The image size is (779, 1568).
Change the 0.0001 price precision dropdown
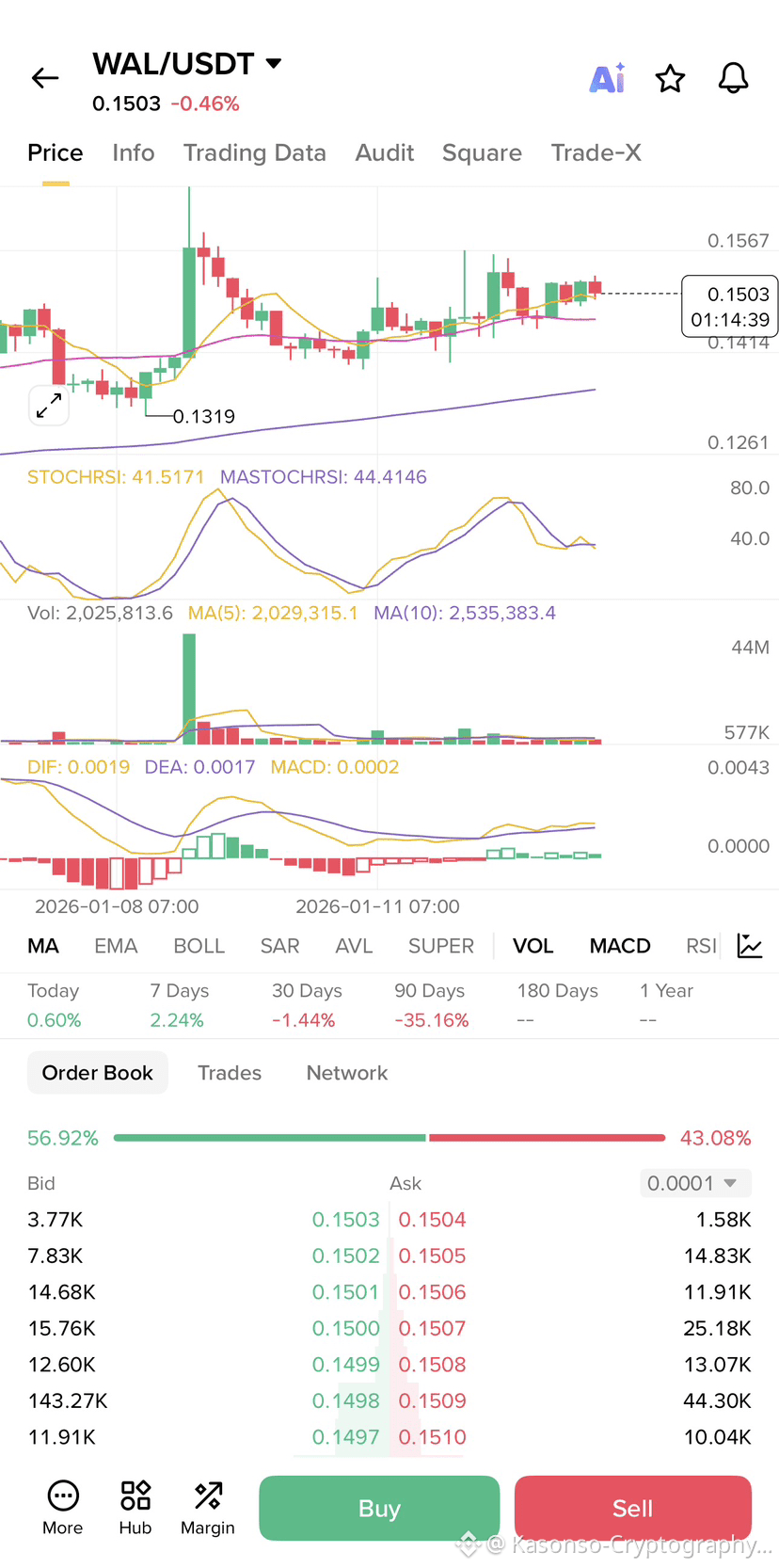click(695, 1183)
